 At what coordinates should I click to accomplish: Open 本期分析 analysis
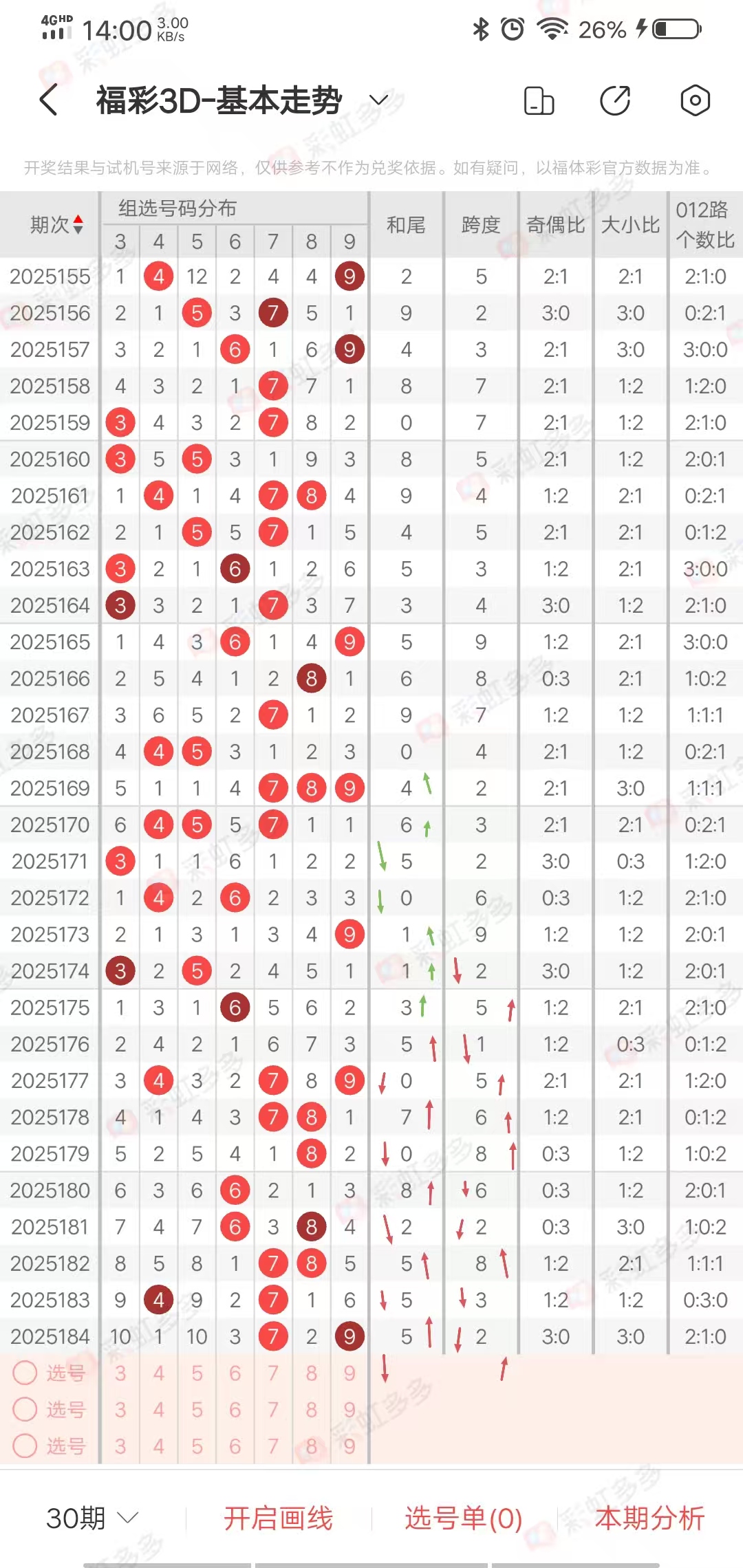click(649, 1518)
